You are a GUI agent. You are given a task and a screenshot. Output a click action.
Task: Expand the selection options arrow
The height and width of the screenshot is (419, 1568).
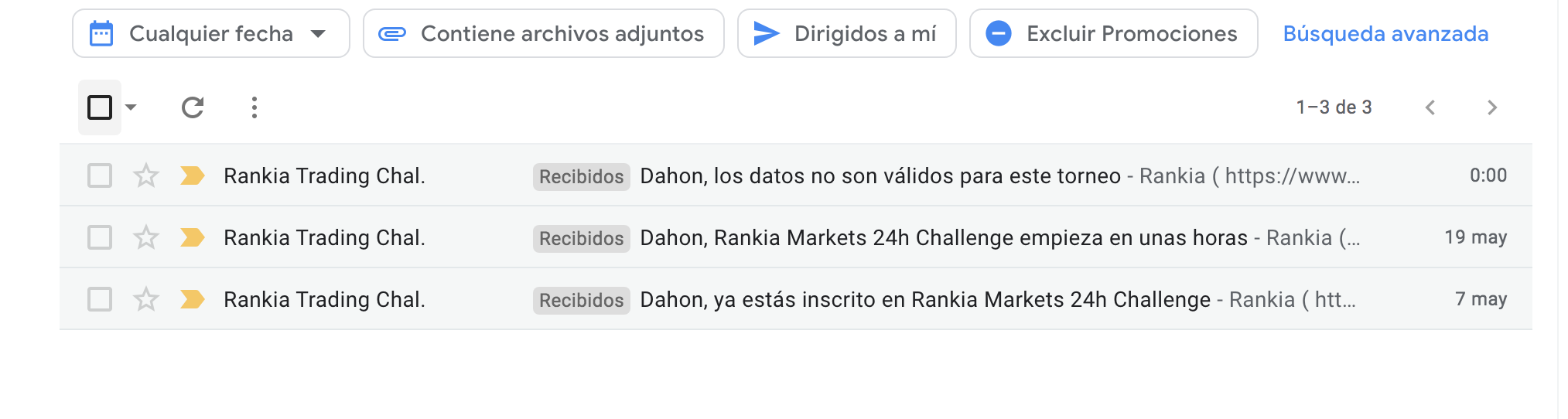[x=132, y=107]
